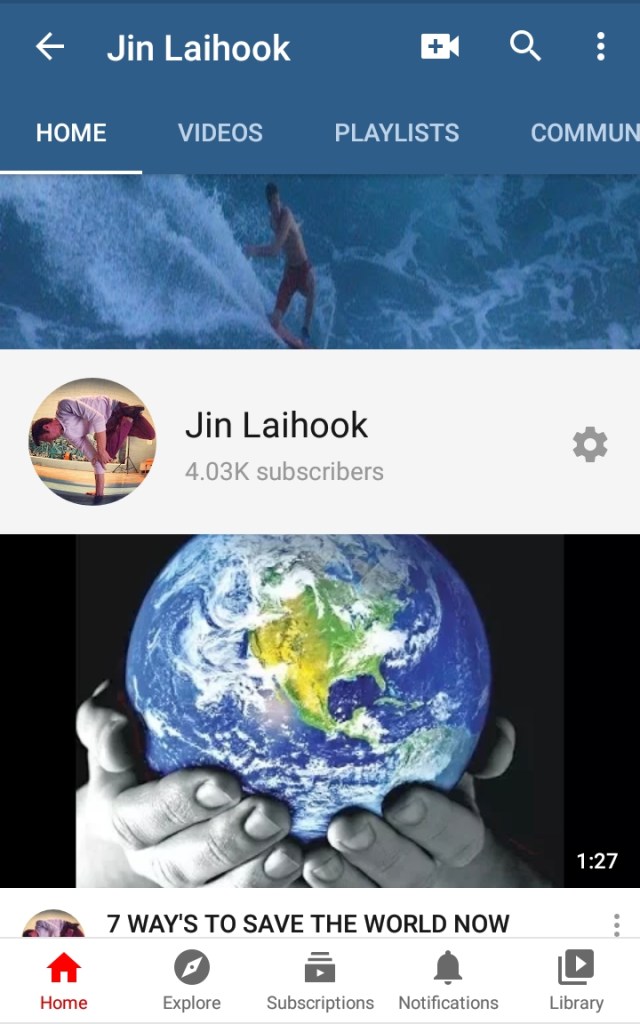Play the 7 Ways to Save the World video

320,710
